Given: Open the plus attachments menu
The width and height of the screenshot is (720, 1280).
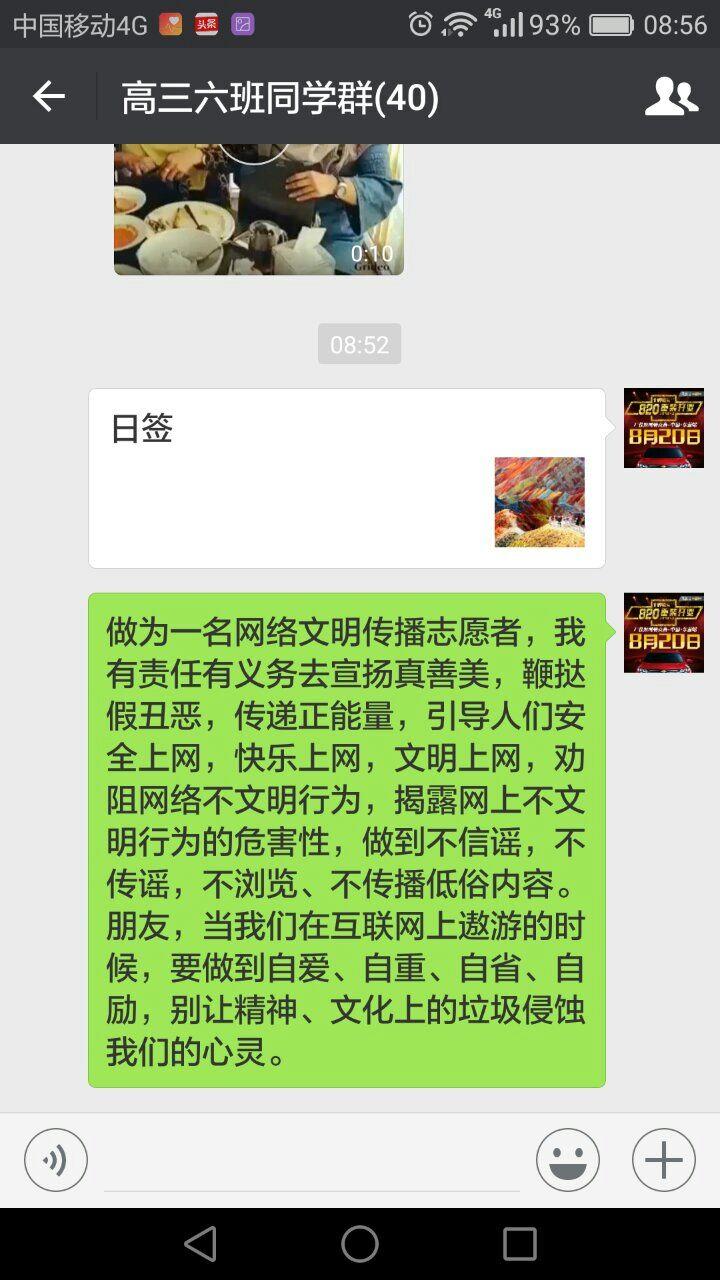Looking at the screenshot, I should pos(664,1160).
